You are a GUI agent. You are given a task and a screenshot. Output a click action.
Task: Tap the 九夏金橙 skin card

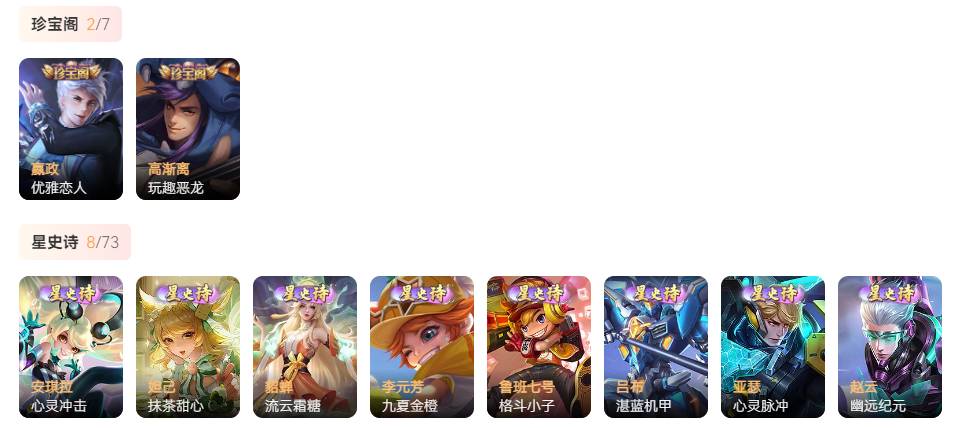click(x=422, y=347)
